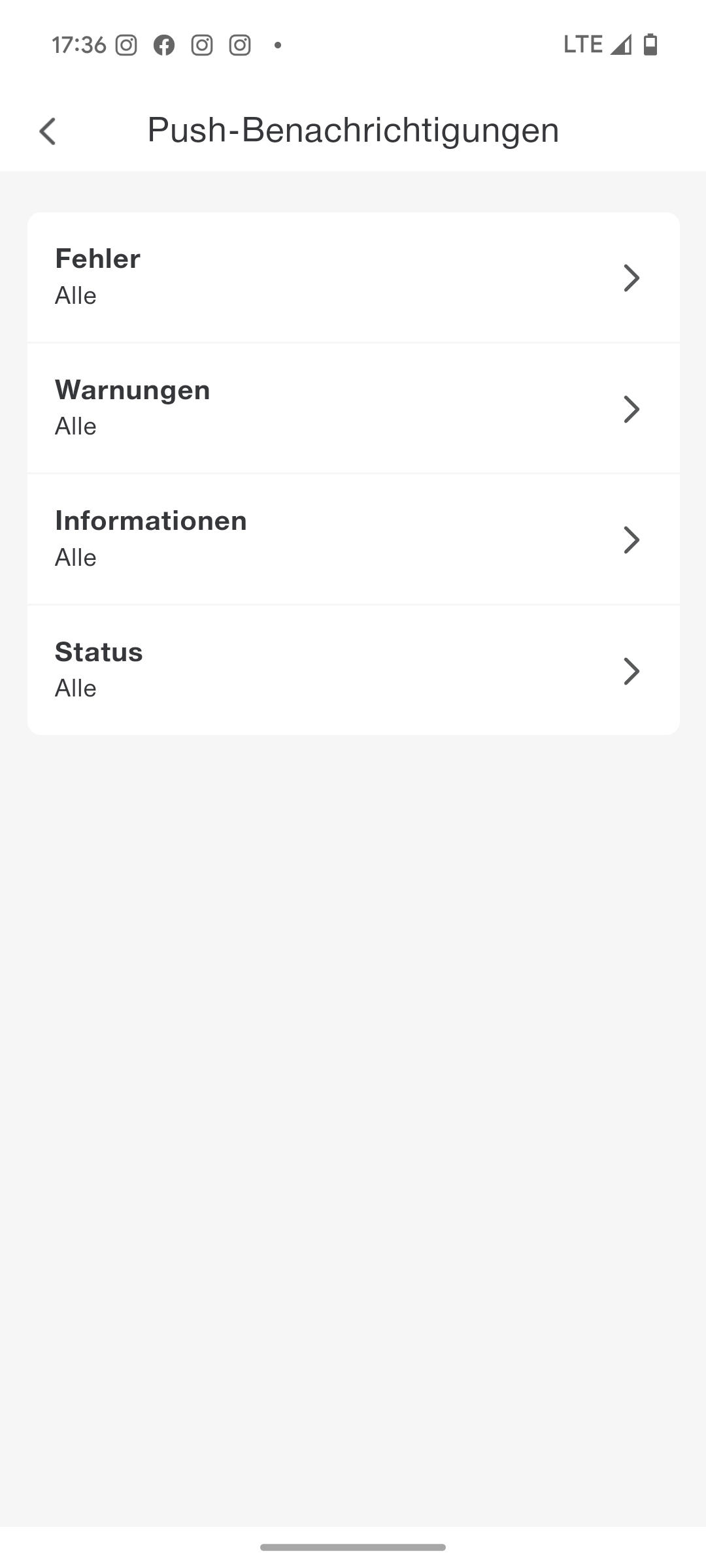The height and width of the screenshot is (1568, 706).
Task: Go back from Push-Benachrichtigungen
Action: click(48, 131)
